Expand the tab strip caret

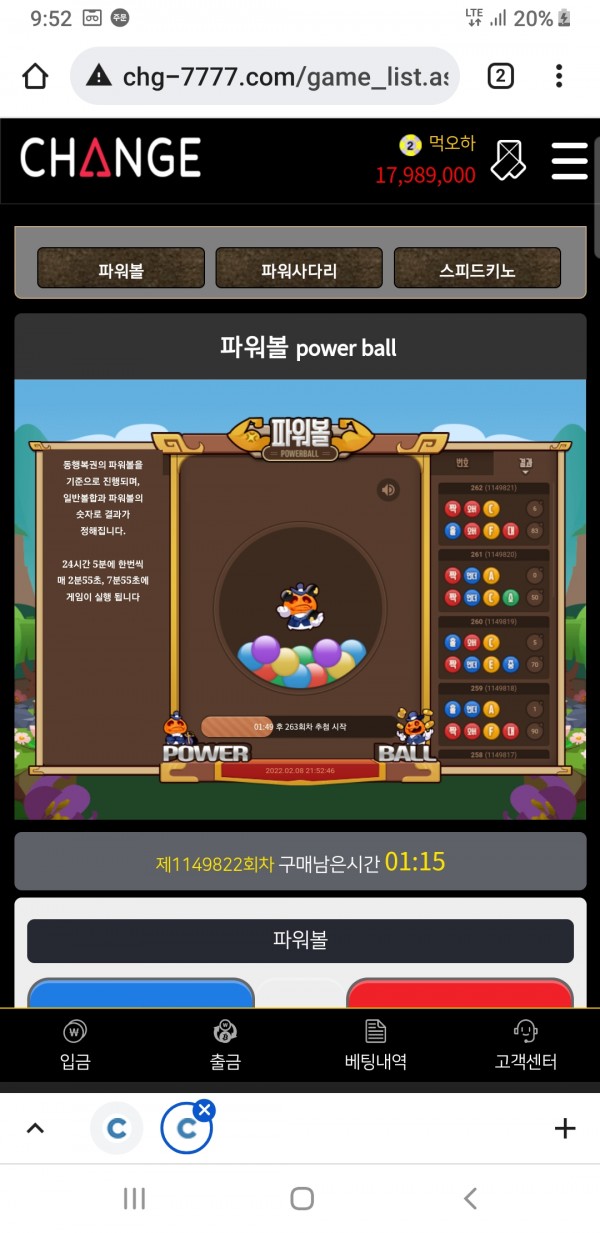35,1129
